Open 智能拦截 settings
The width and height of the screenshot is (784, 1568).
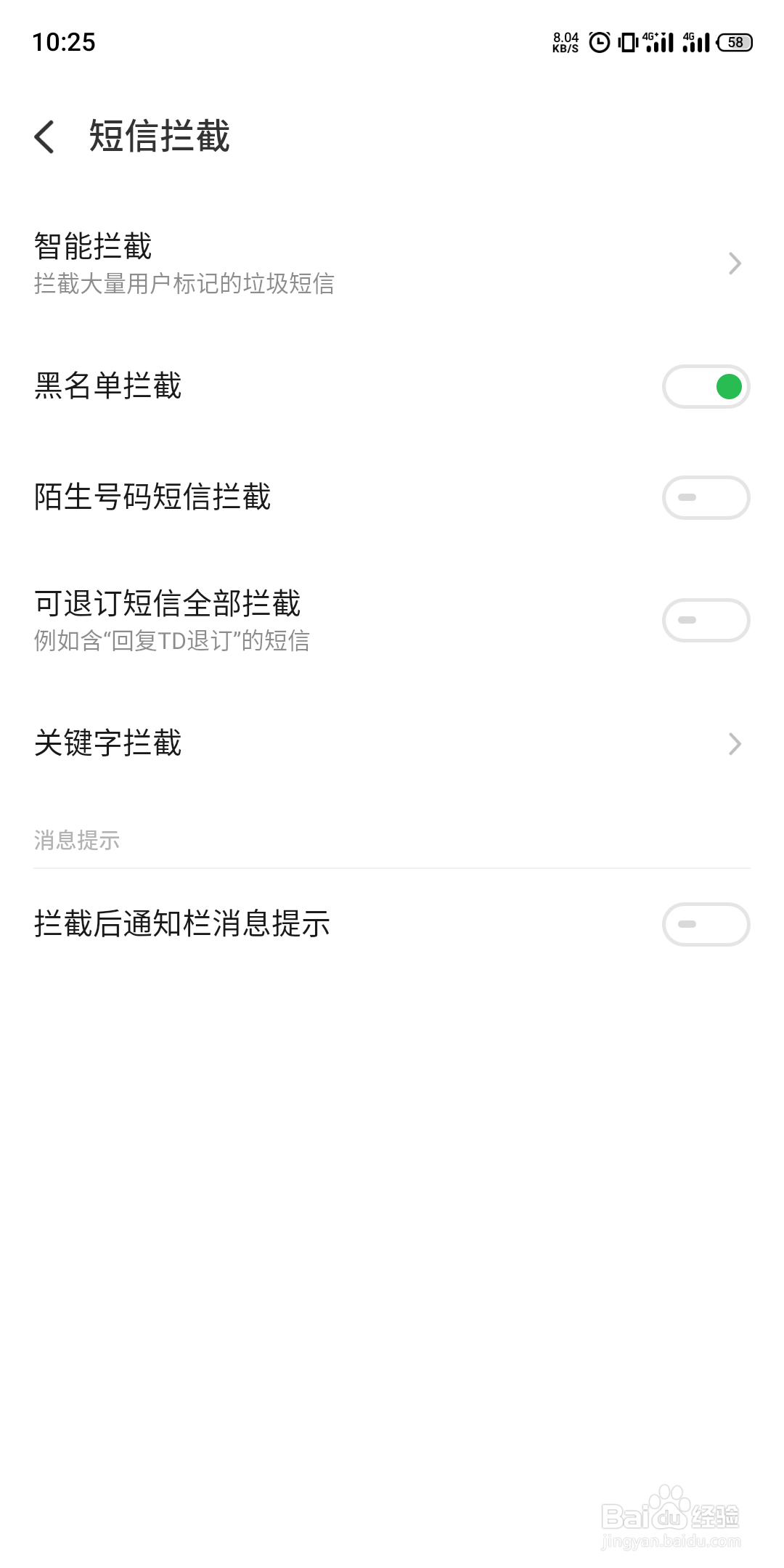click(x=392, y=264)
